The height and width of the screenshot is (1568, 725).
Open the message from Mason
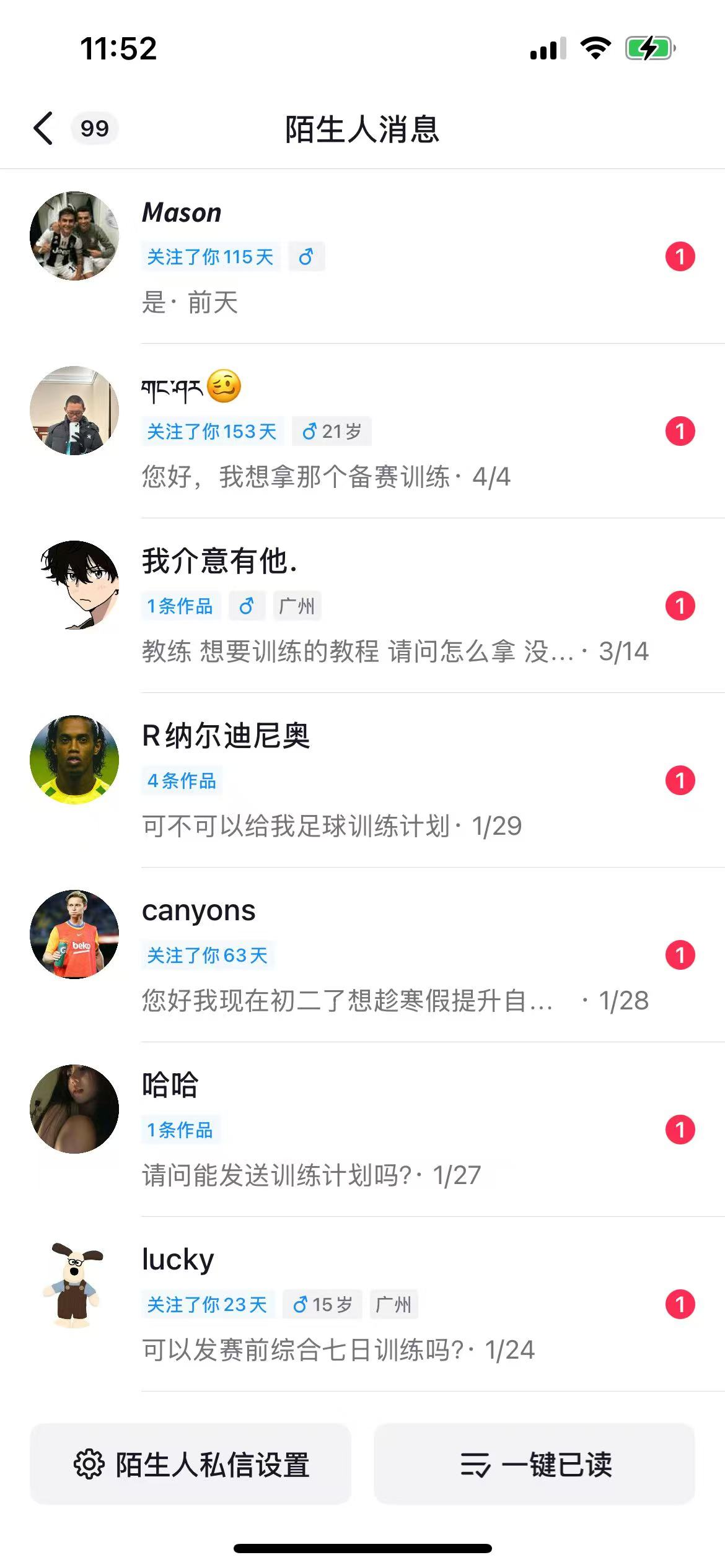397,256
